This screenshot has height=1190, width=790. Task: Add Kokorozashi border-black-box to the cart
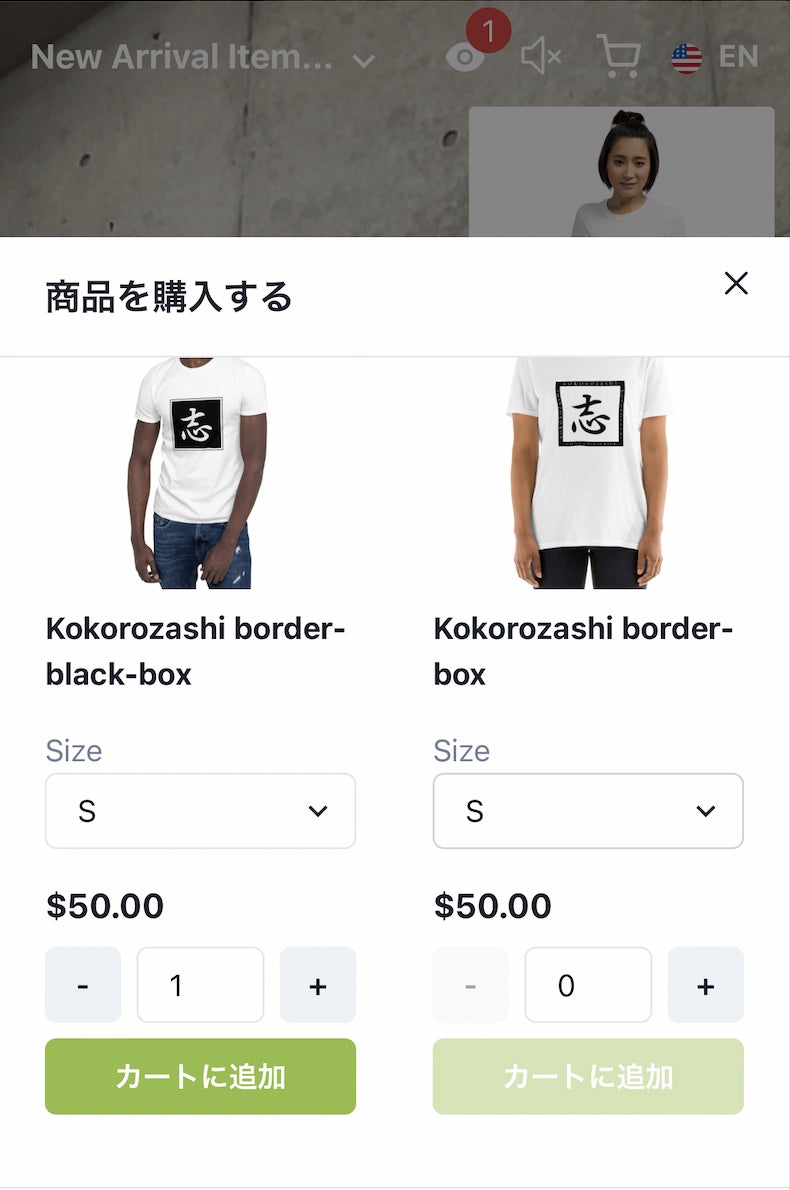coord(200,1076)
